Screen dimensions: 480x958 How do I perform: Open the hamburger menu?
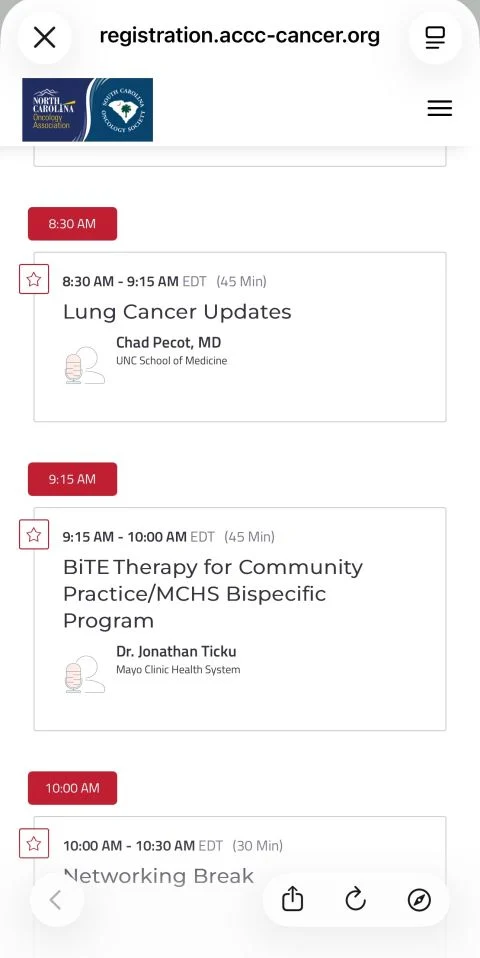pyautogui.click(x=440, y=108)
